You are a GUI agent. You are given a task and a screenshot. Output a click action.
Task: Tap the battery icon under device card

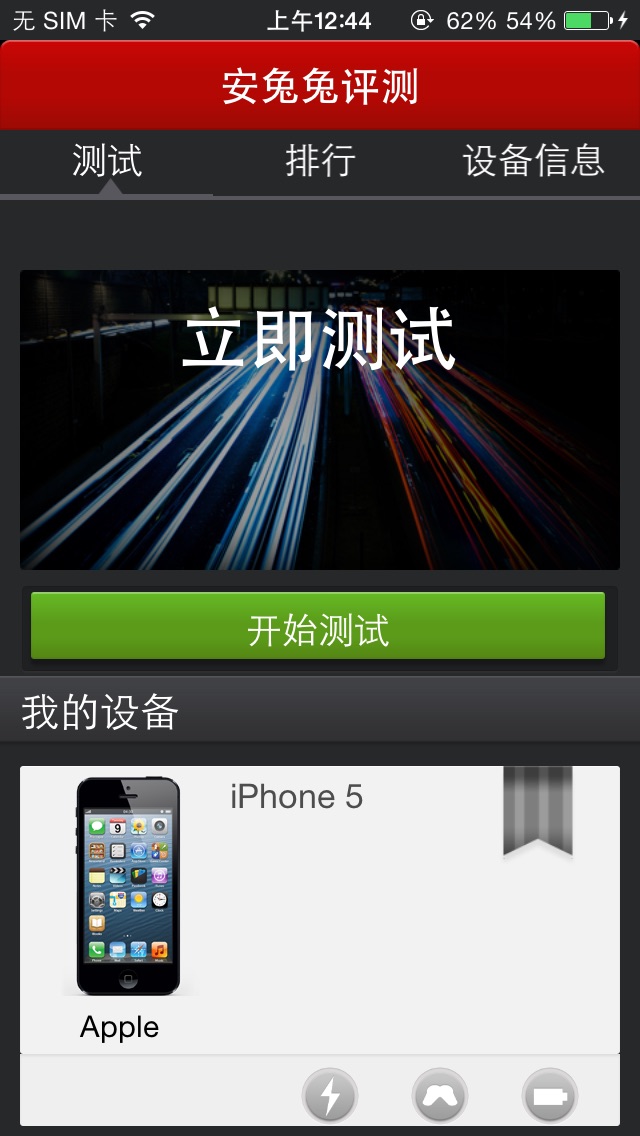(549, 1097)
